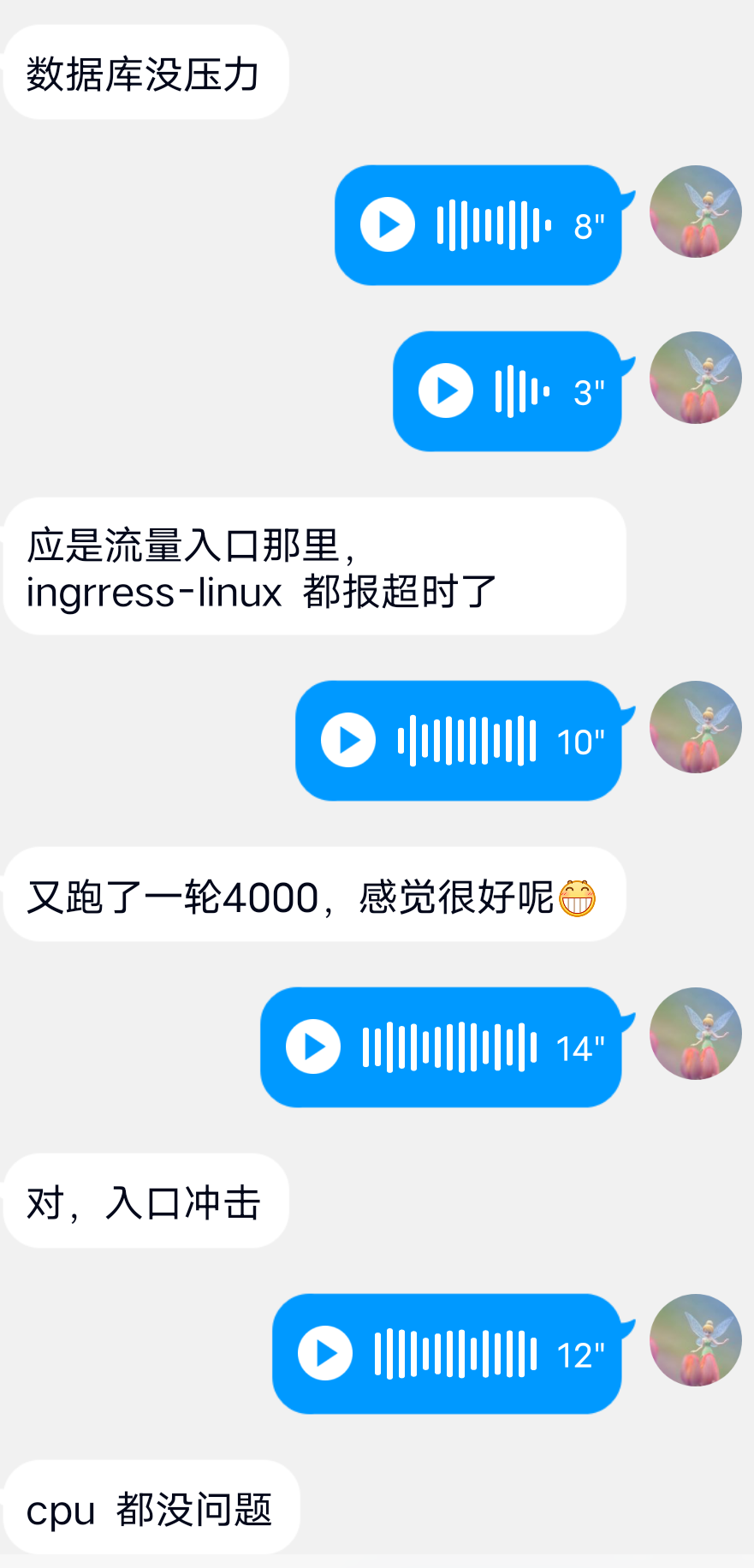Tap the grinning emoji in the 4000 message
Screen dimensions: 754x1568
point(579,895)
